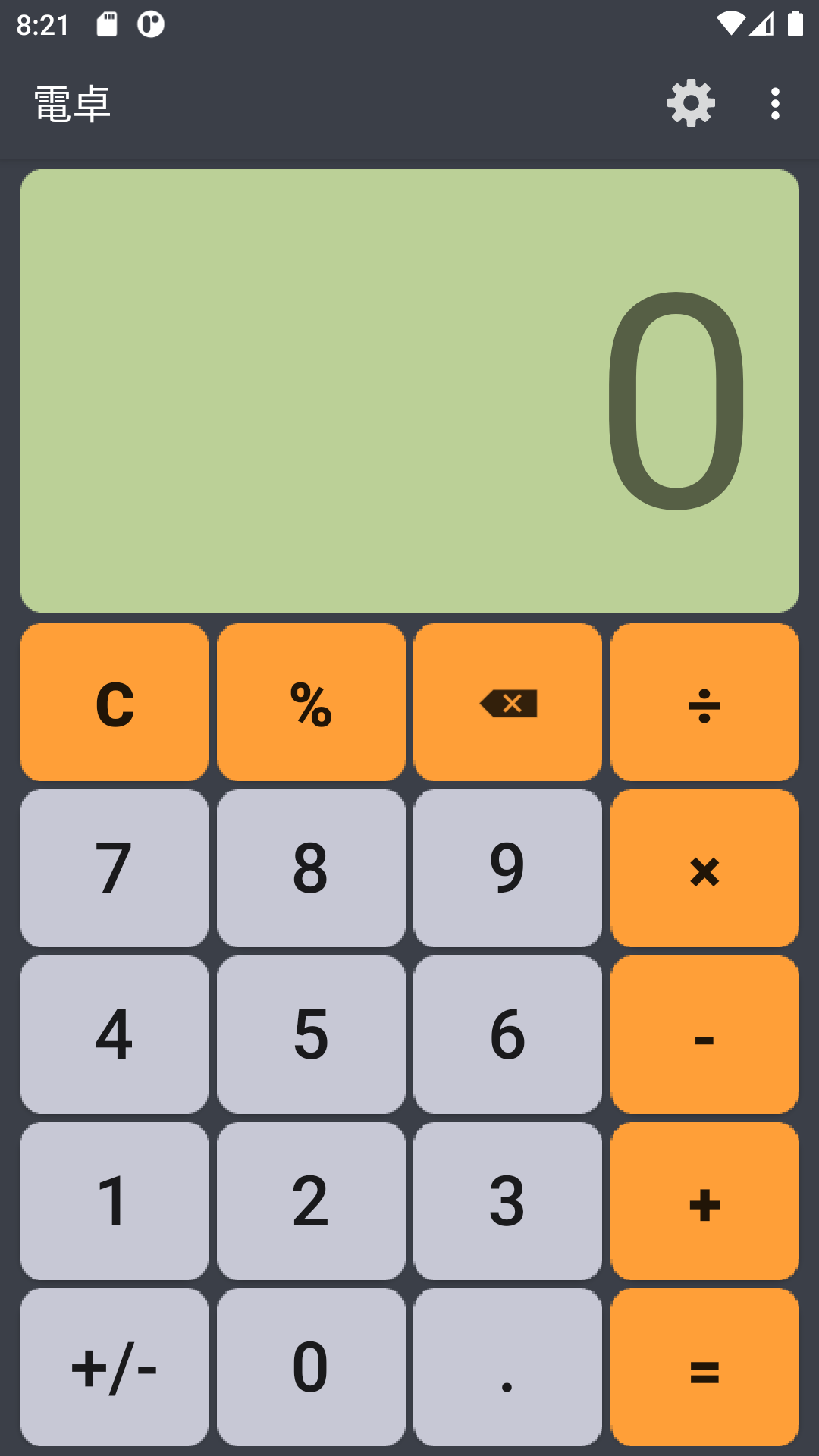This screenshot has height=1456, width=819.
Task: Open the overflow menu
Action: (774, 103)
